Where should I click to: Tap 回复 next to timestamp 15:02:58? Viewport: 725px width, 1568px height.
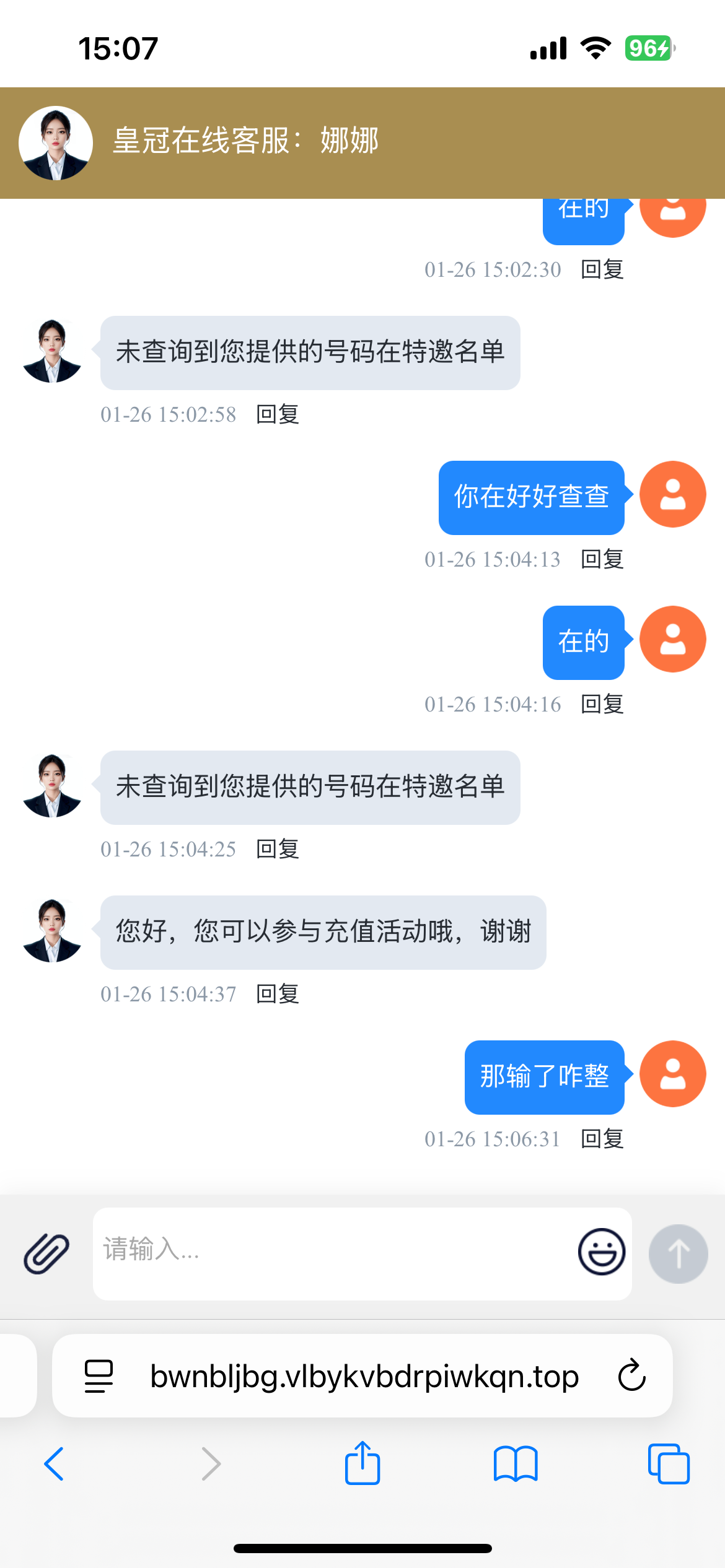(x=278, y=414)
